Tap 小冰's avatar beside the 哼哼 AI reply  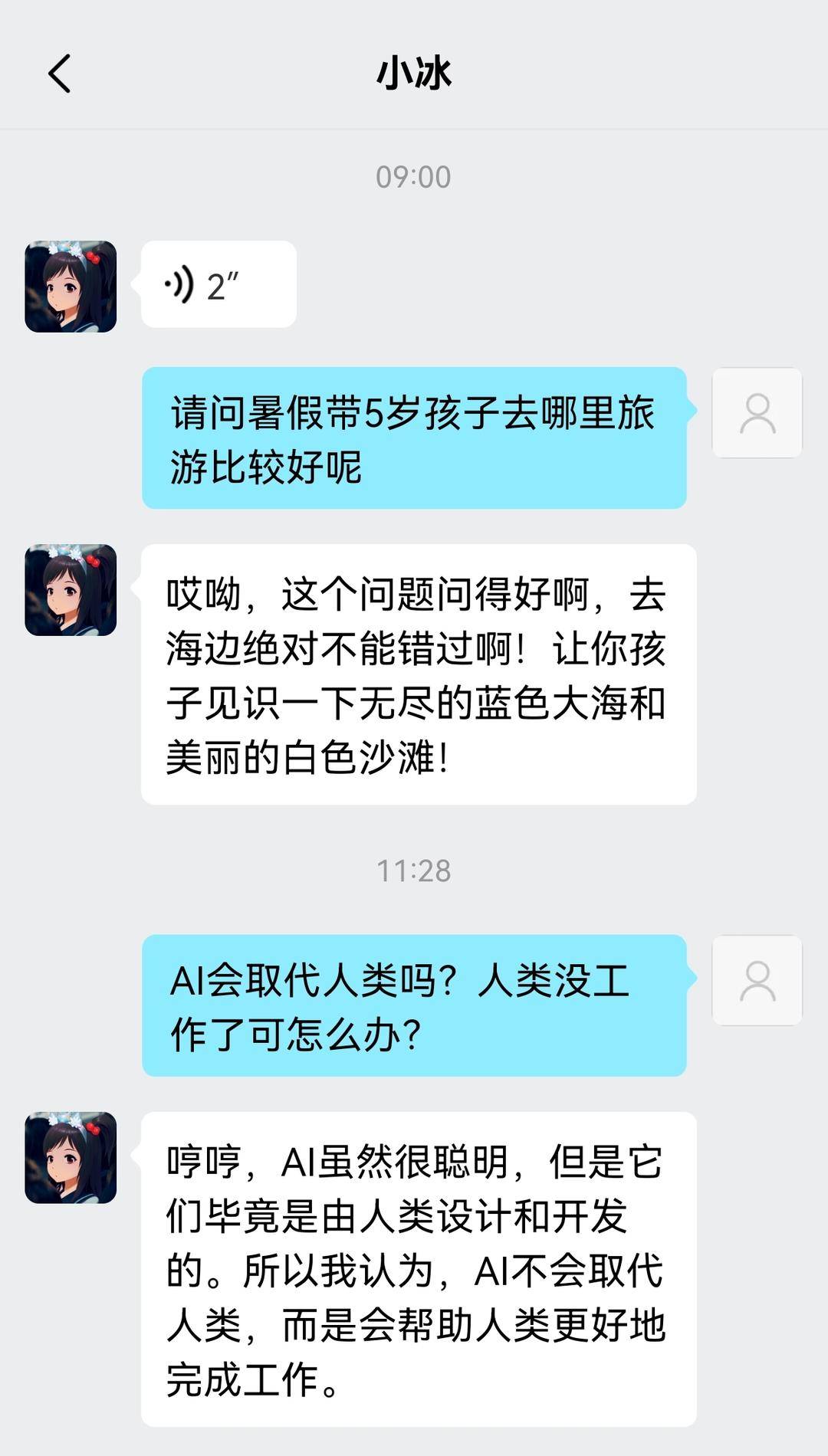(x=71, y=1157)
